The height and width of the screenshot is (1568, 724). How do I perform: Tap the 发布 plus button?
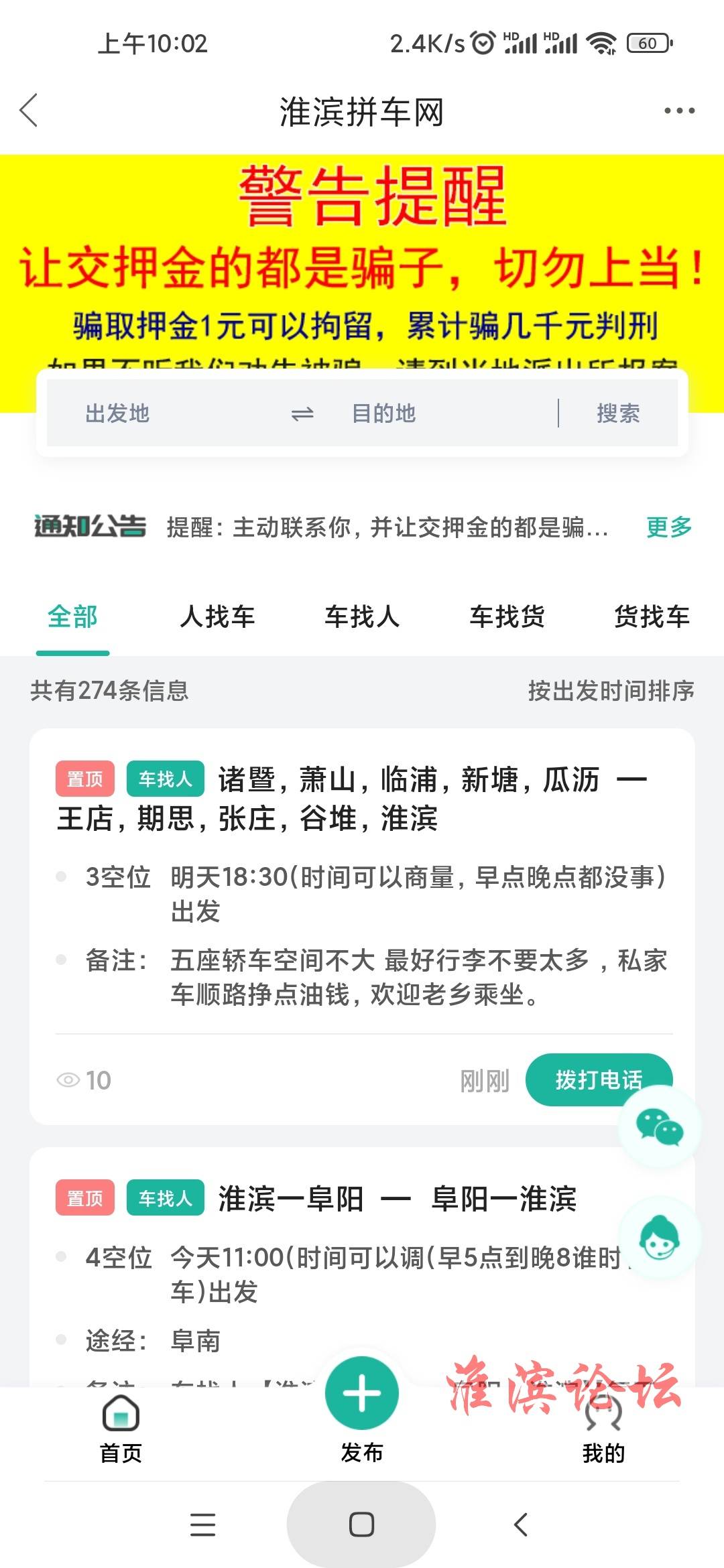[x=362, y=1394]
